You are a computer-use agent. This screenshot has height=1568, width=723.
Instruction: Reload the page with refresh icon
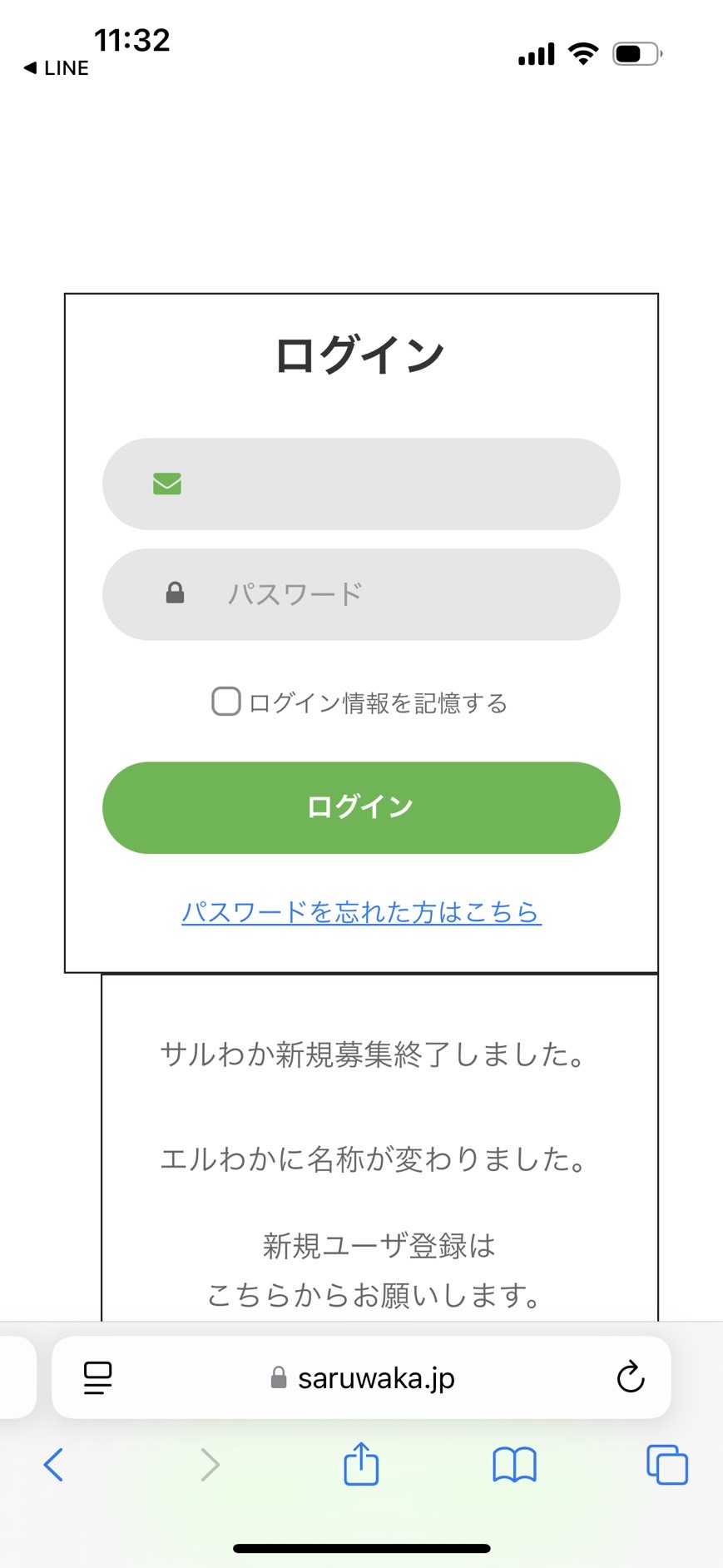631,1377
